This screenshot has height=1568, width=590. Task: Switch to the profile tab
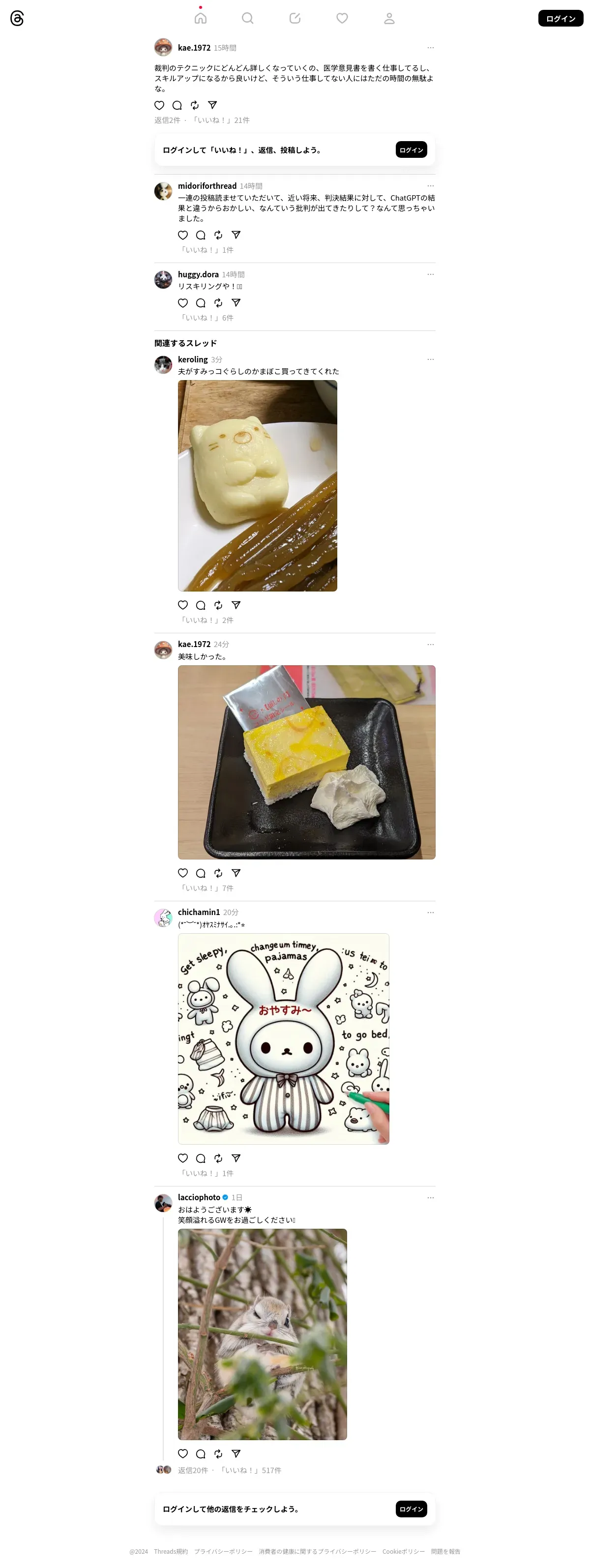(x=389, y=18)
